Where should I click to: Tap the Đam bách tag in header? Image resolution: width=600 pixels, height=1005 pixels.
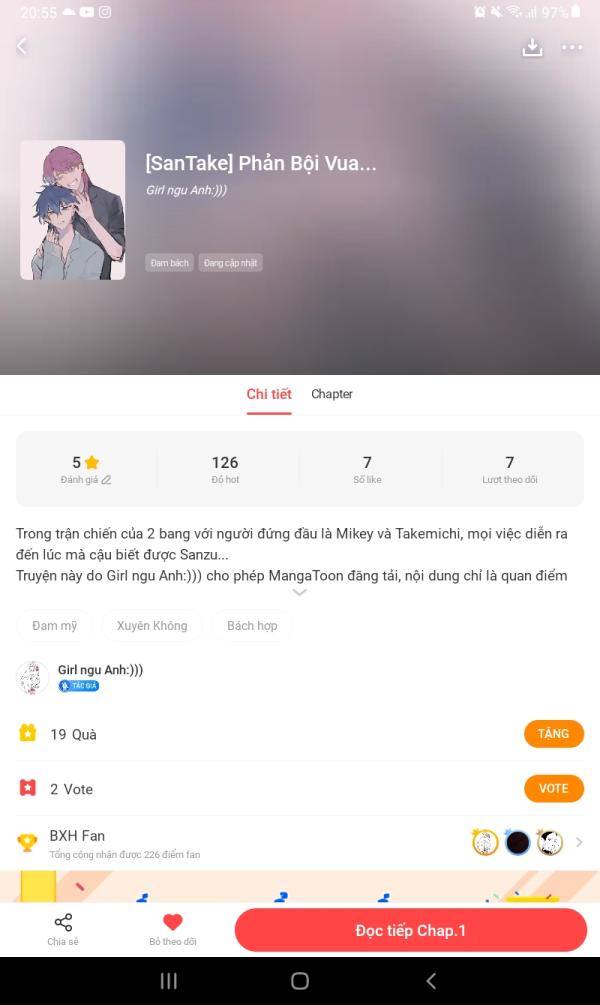pos(169,263)
